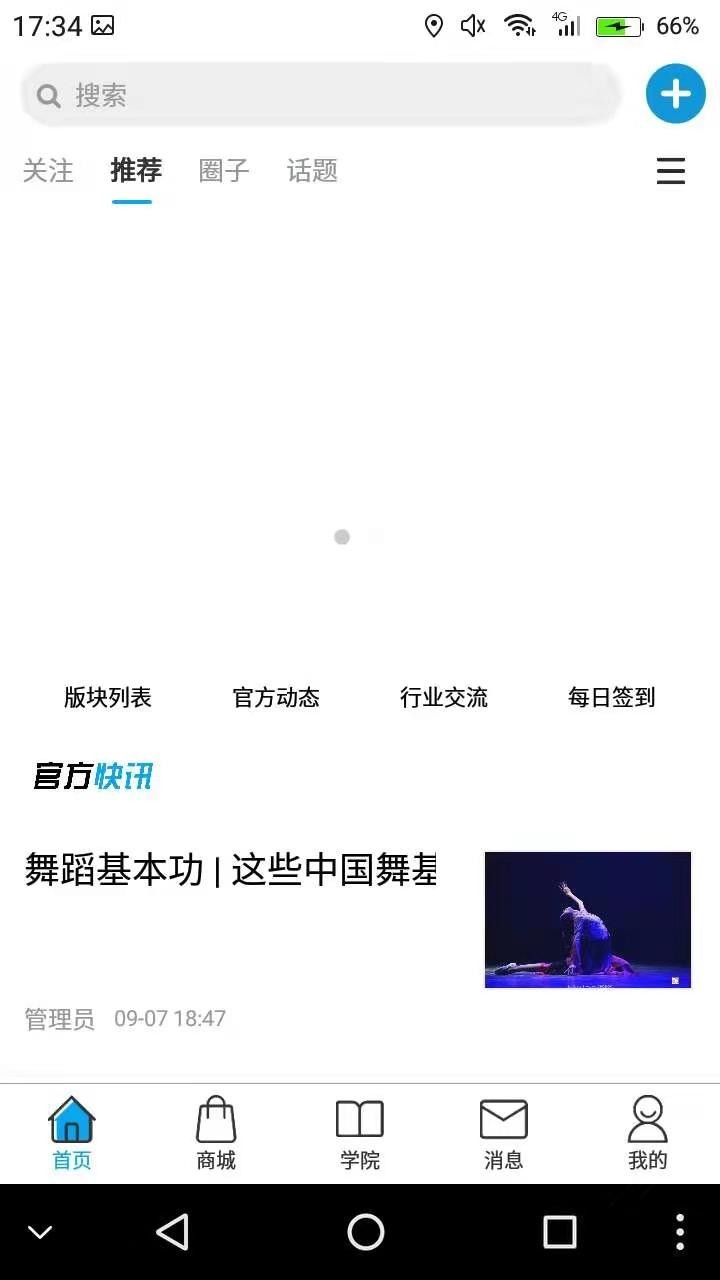Go to 行业交流 section

[444, 697]
